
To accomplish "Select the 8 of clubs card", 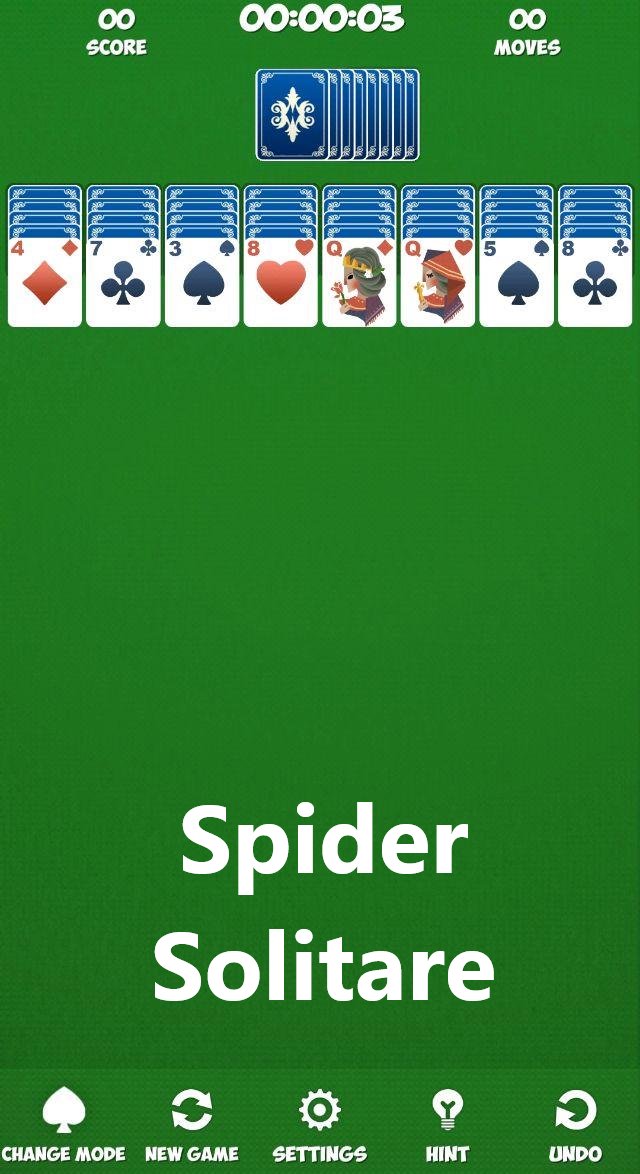I will coord(595,281).
